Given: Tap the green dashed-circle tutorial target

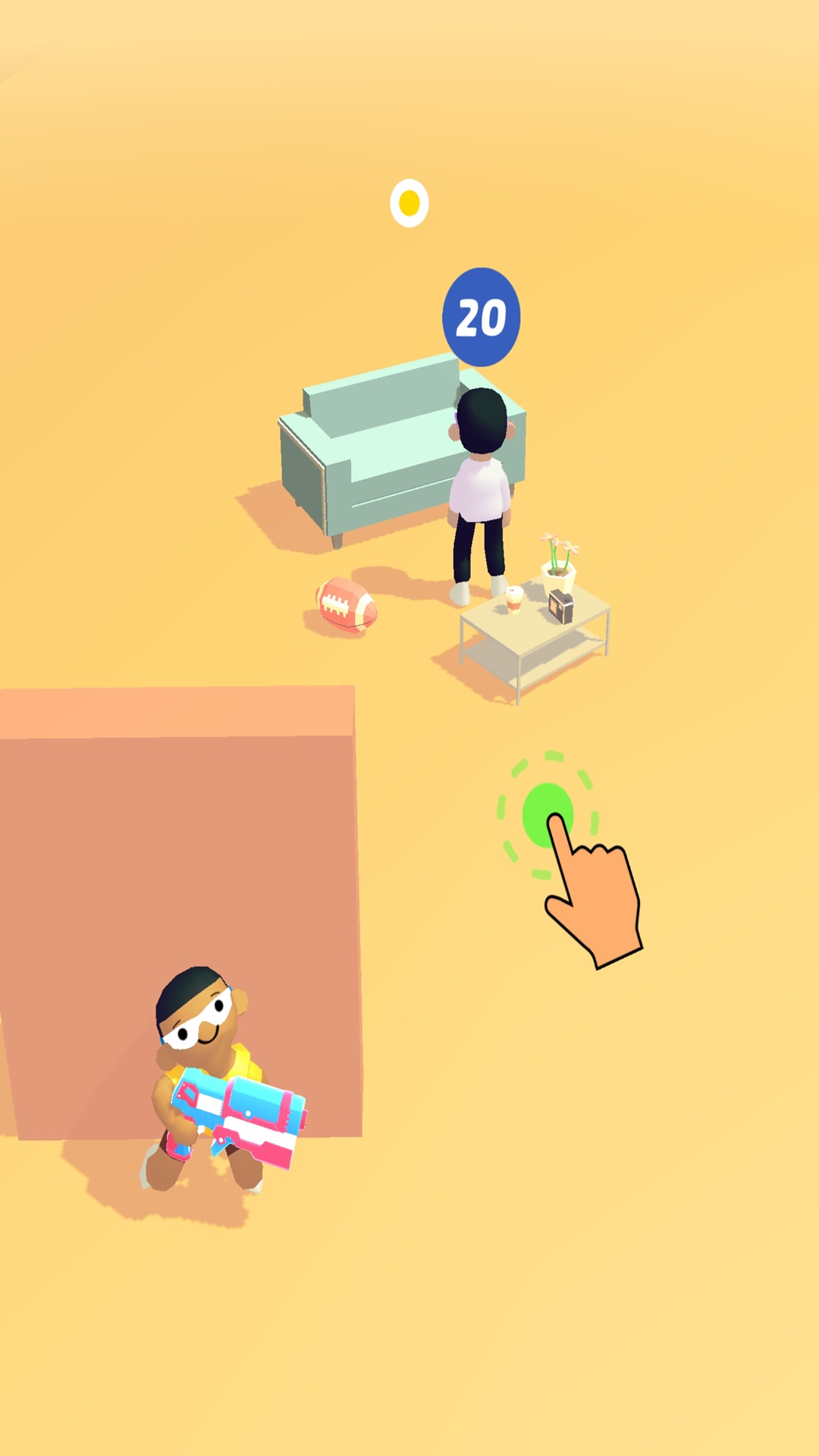Looking at the screenshot, I should (x=548, y=815).
